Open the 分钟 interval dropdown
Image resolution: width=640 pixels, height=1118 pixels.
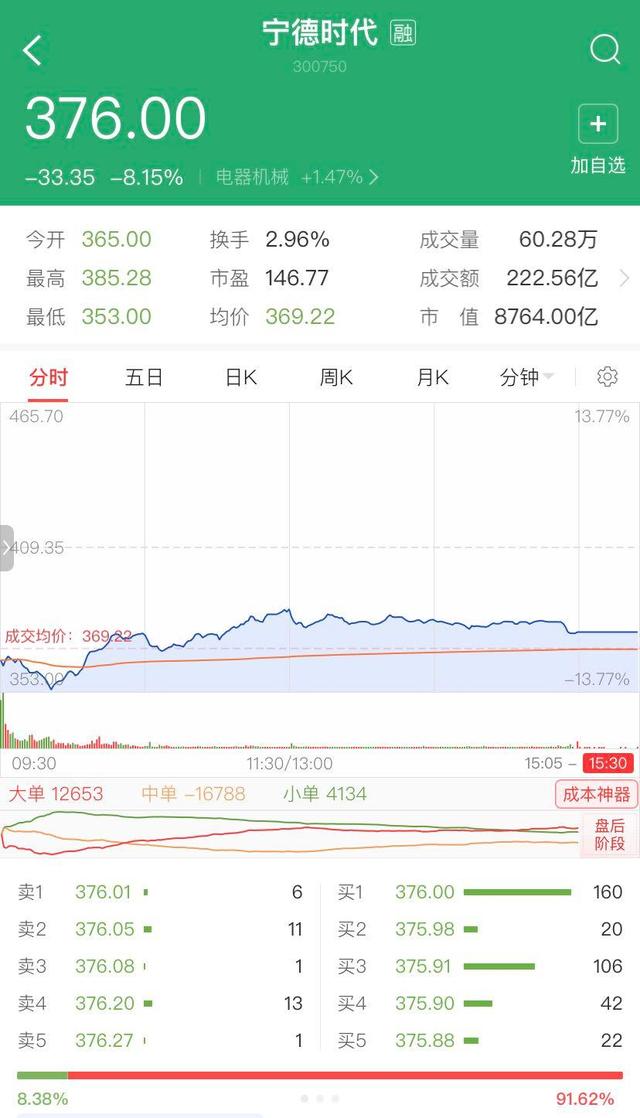[x=527, y=377]
